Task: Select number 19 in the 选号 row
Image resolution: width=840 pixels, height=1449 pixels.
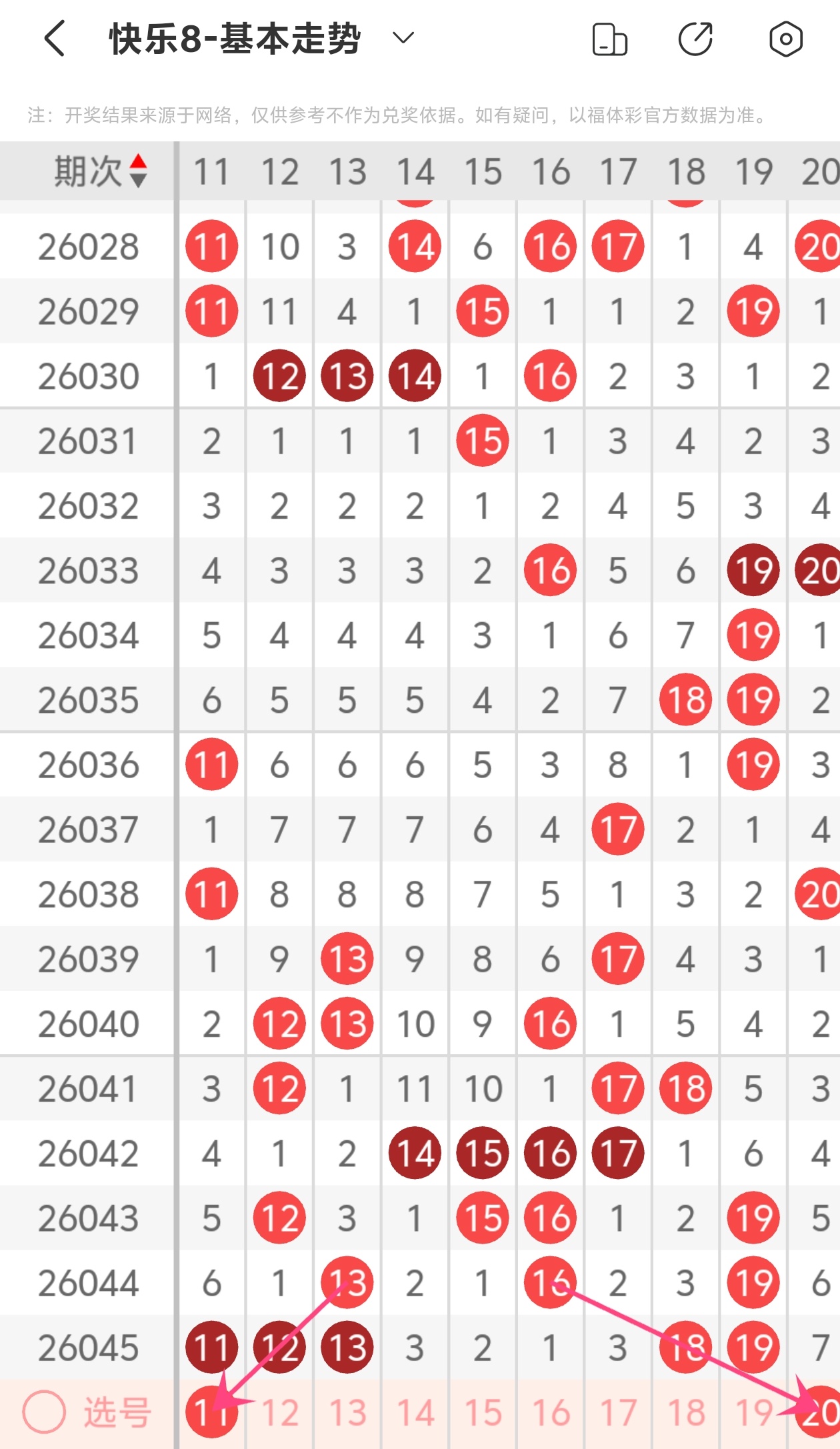Action: tap(754, 1412)
